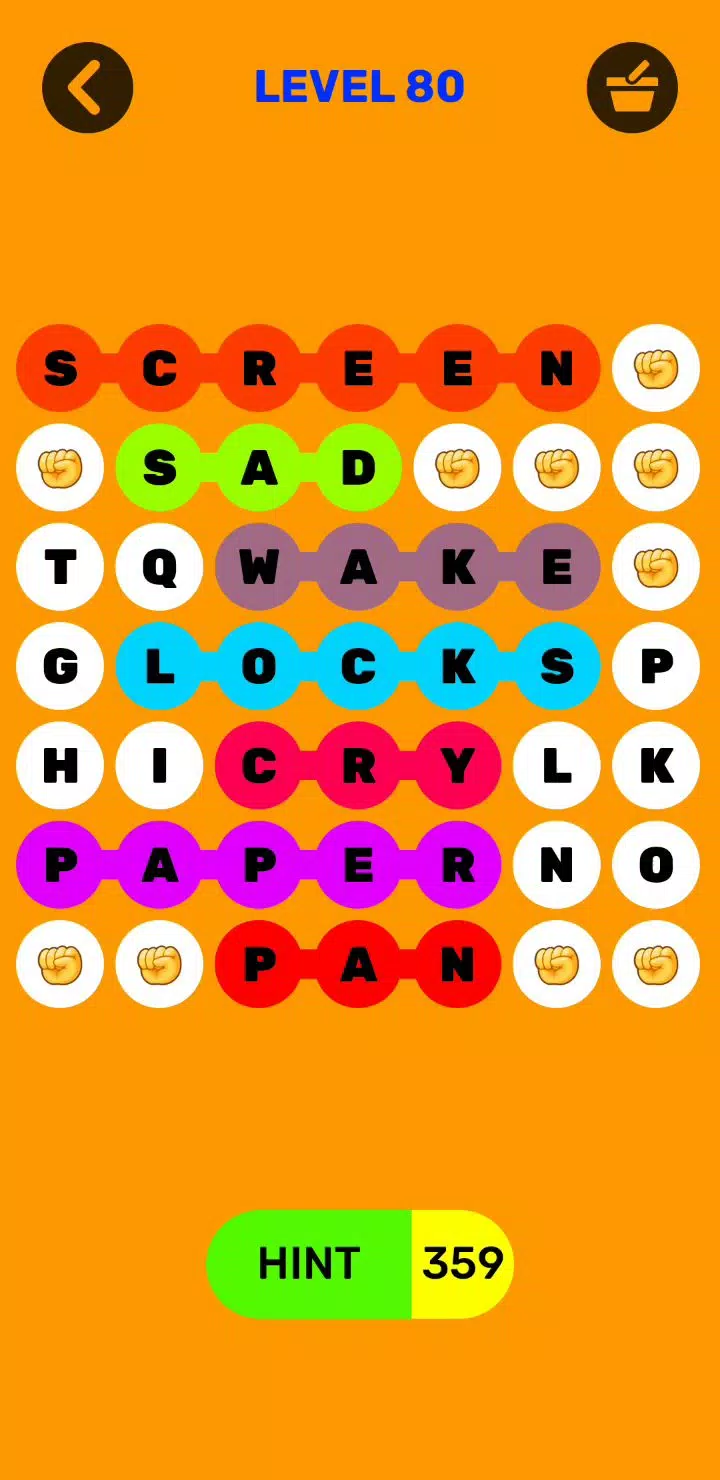The image size is (720, 1480).
Task: Click the letter N in the PAPER row
Action: (x=556, y=865)
